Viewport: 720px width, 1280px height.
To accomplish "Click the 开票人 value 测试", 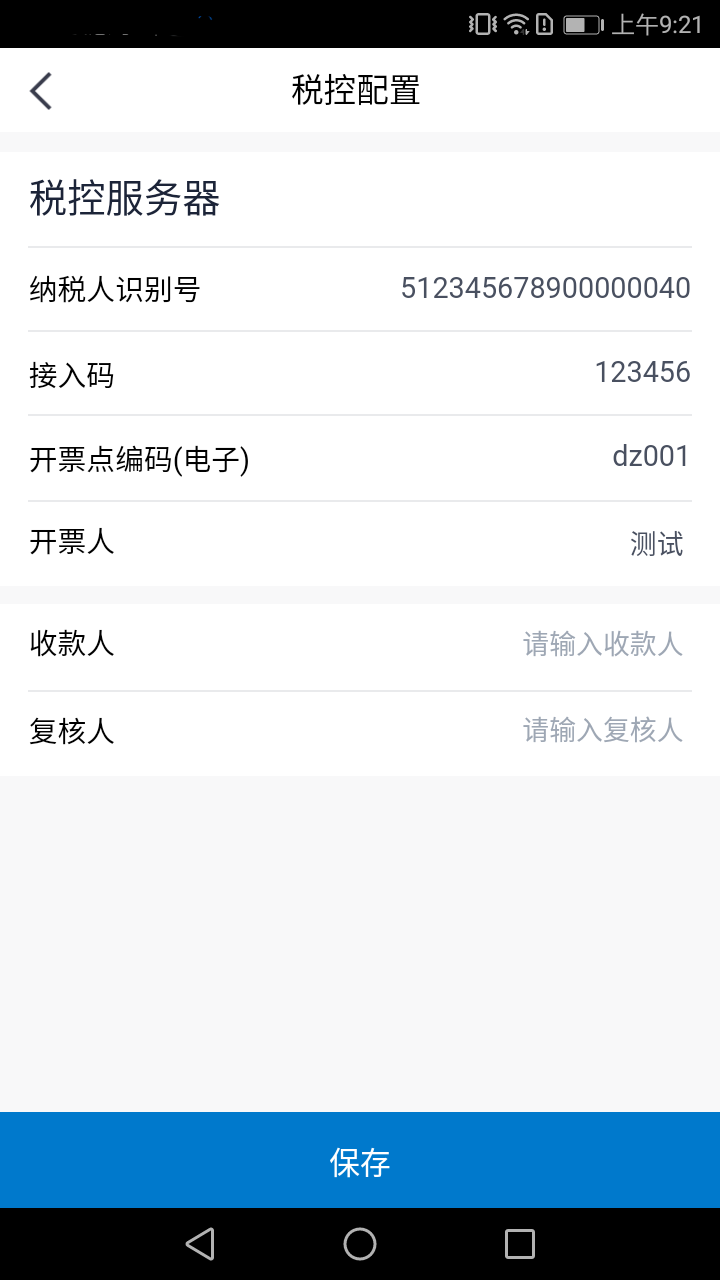I will 656,543.
